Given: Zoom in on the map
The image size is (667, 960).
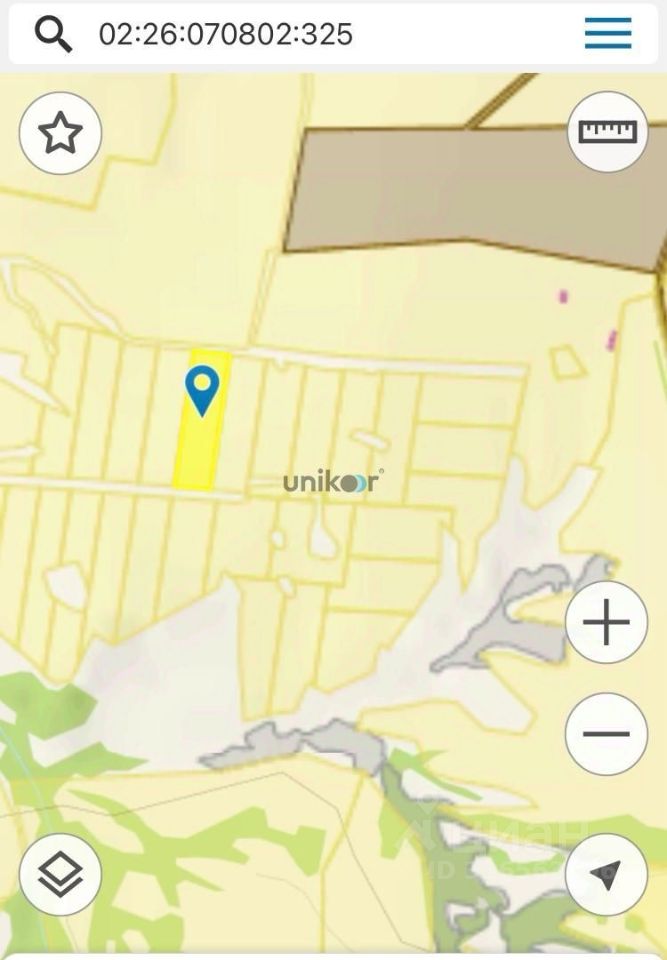Looking at the screenshot, I should point(606,623).
